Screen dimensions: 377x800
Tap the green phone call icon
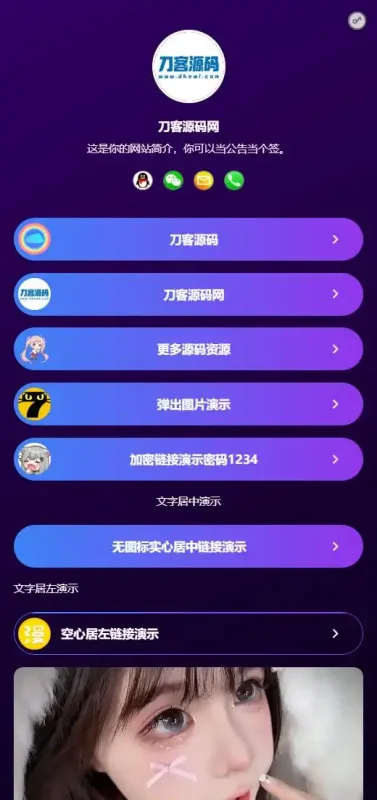click(x=234, y=181)
